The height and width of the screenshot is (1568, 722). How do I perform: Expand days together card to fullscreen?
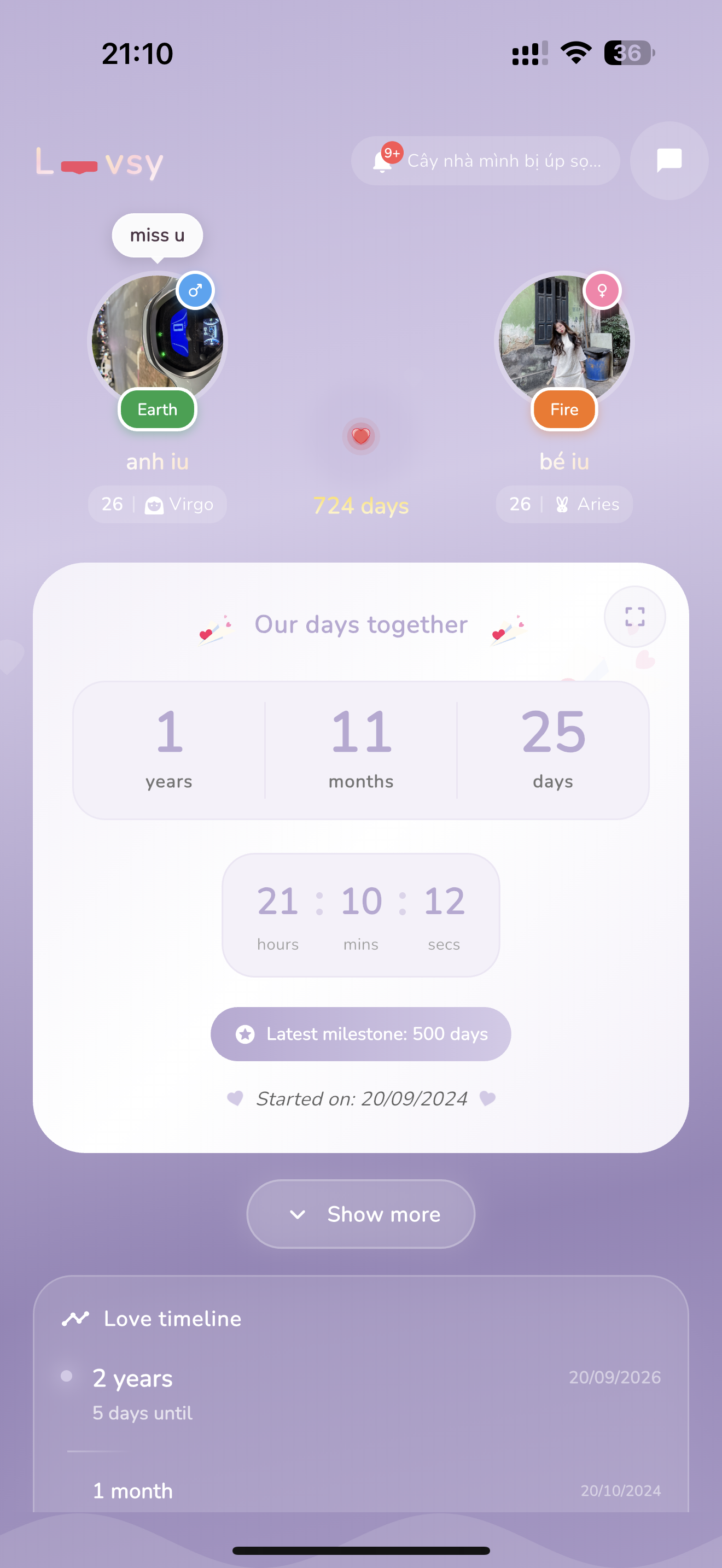(634, 617)
